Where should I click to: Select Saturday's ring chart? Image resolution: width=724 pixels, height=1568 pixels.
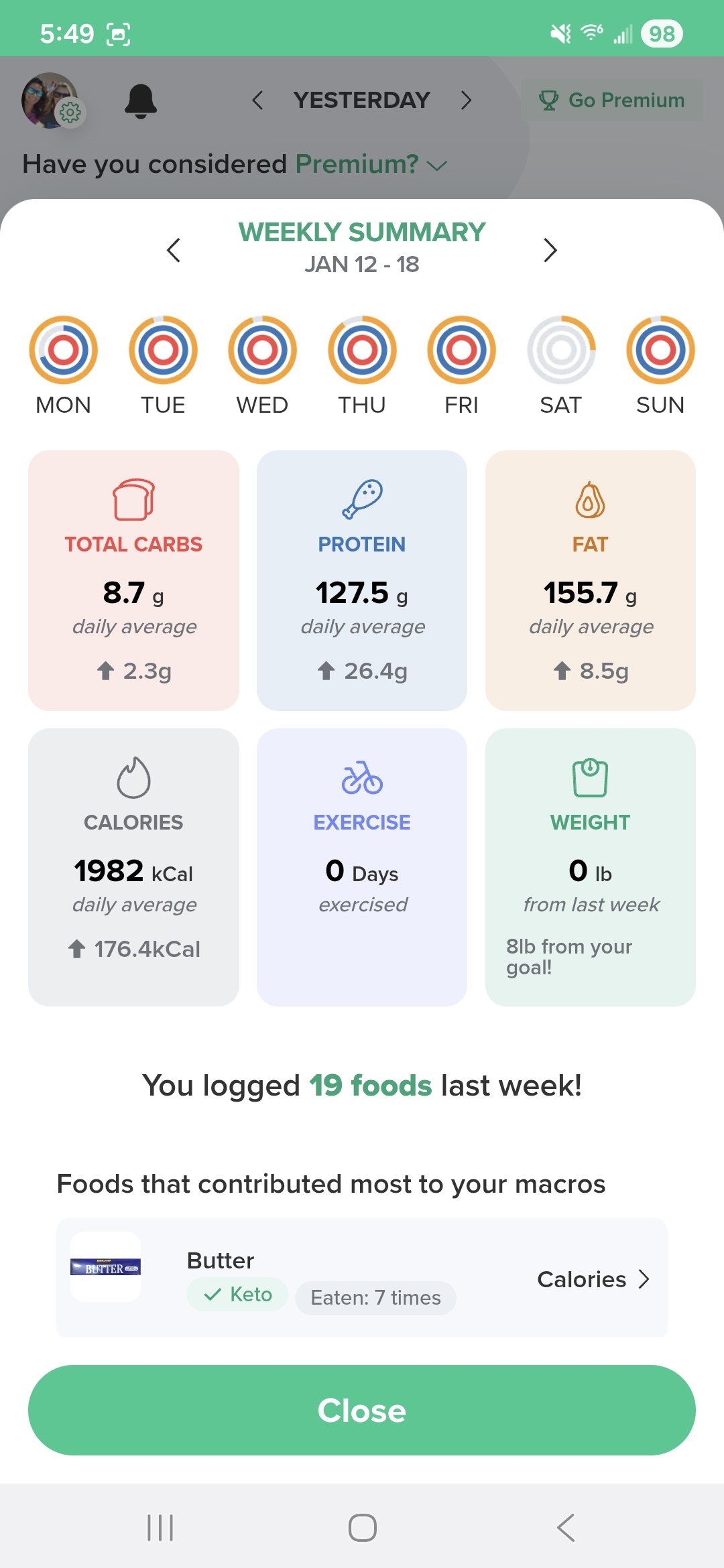click(561, 350)
